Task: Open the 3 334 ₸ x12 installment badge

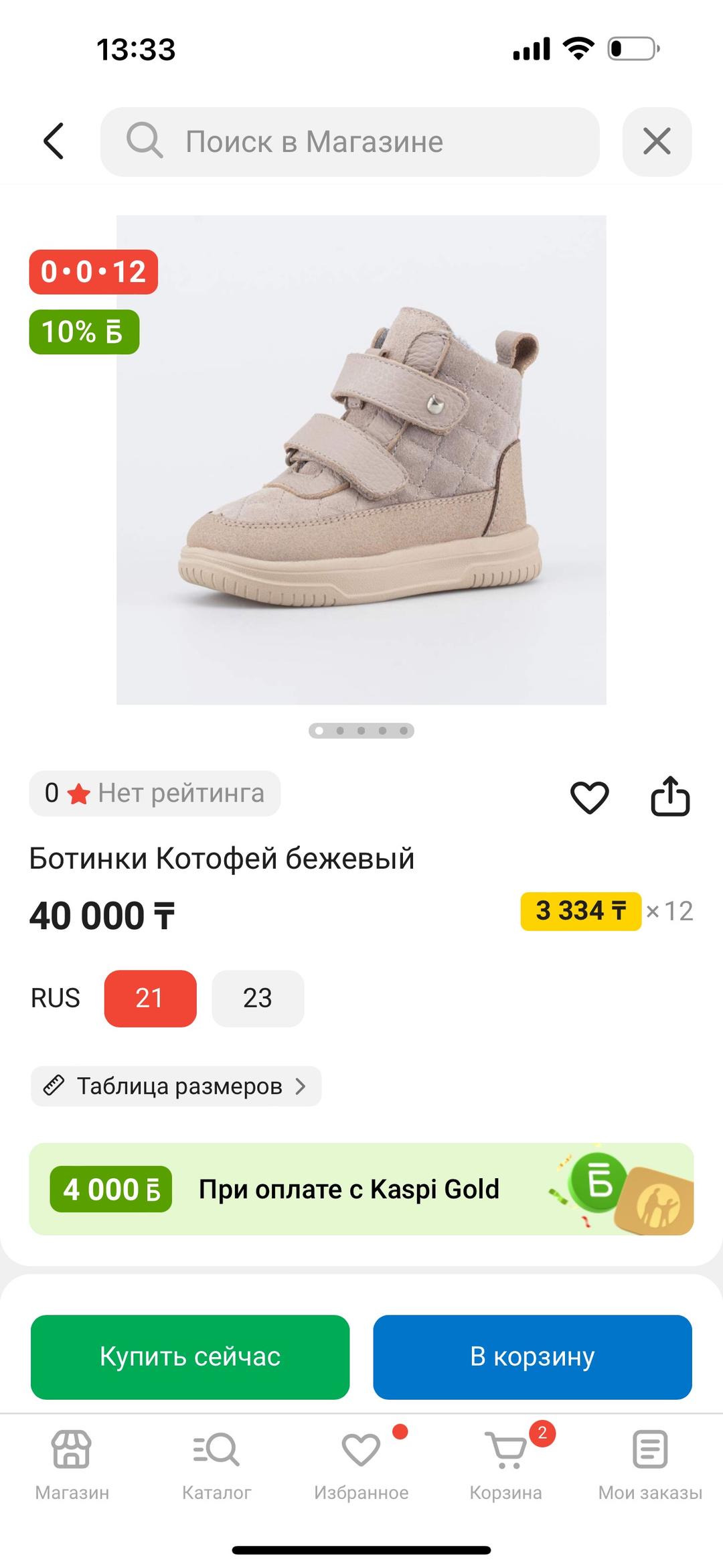Action: [607, 911]
